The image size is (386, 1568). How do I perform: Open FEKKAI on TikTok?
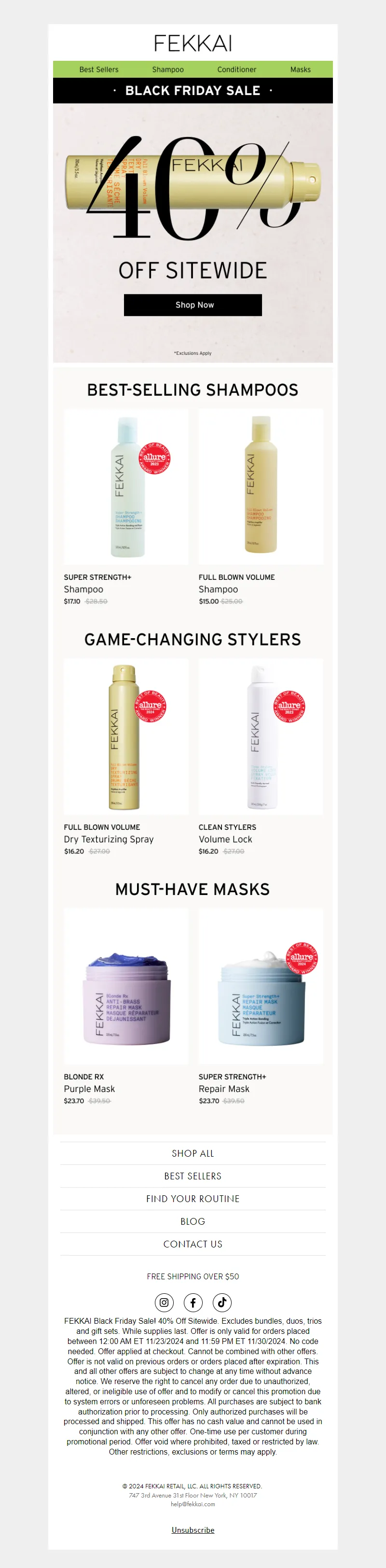click(x=221, y=1302)
